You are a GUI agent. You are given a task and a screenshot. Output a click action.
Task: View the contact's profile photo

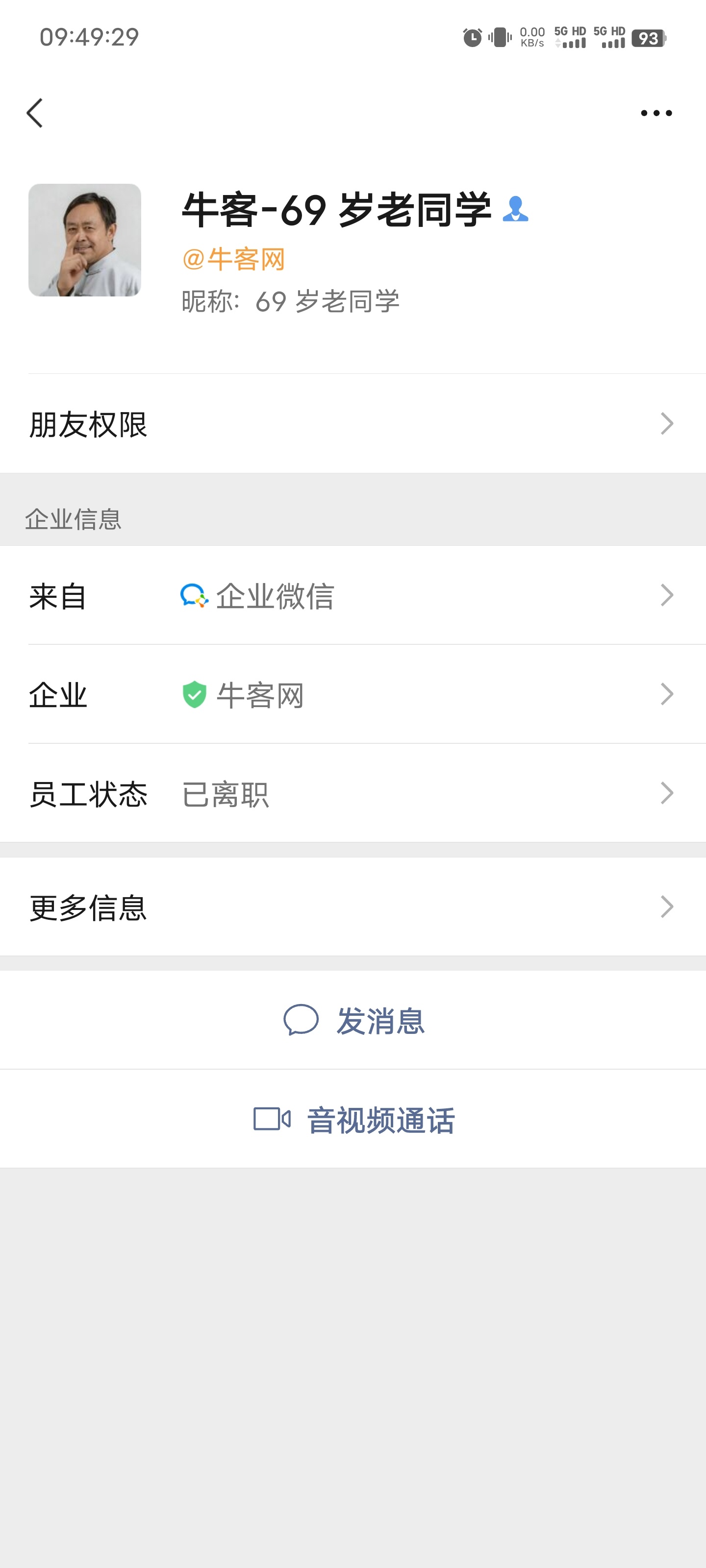tap(85, 241)
